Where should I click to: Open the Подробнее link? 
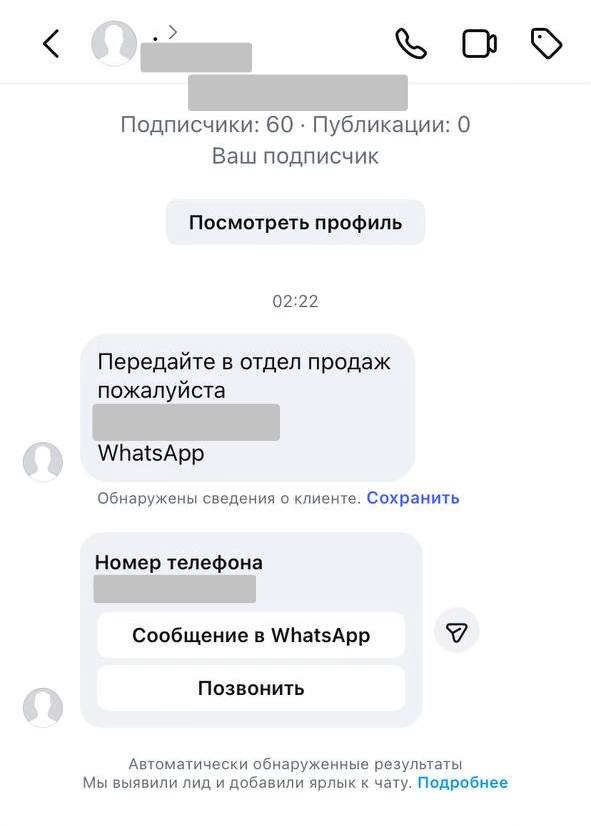[462, 782]
